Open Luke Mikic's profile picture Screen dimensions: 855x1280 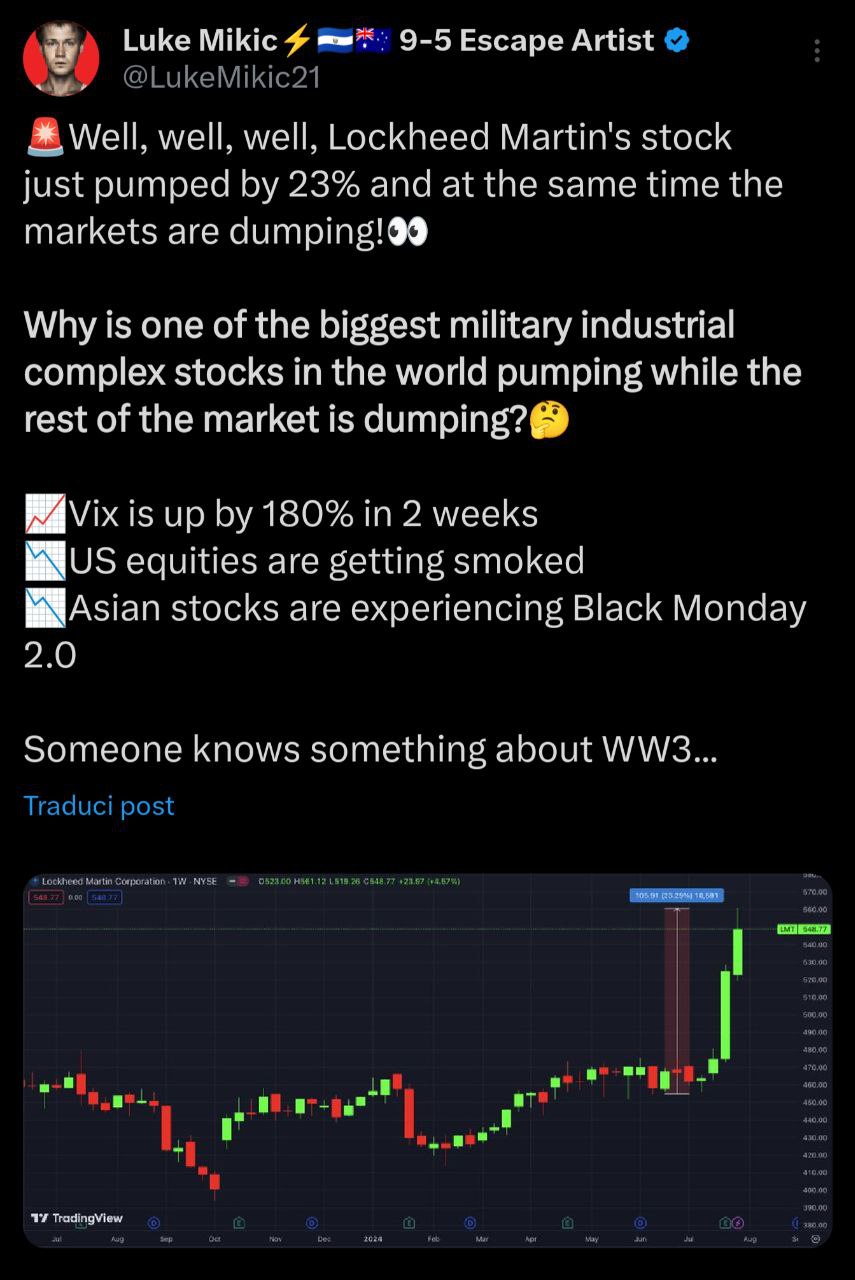click(61, 58)
